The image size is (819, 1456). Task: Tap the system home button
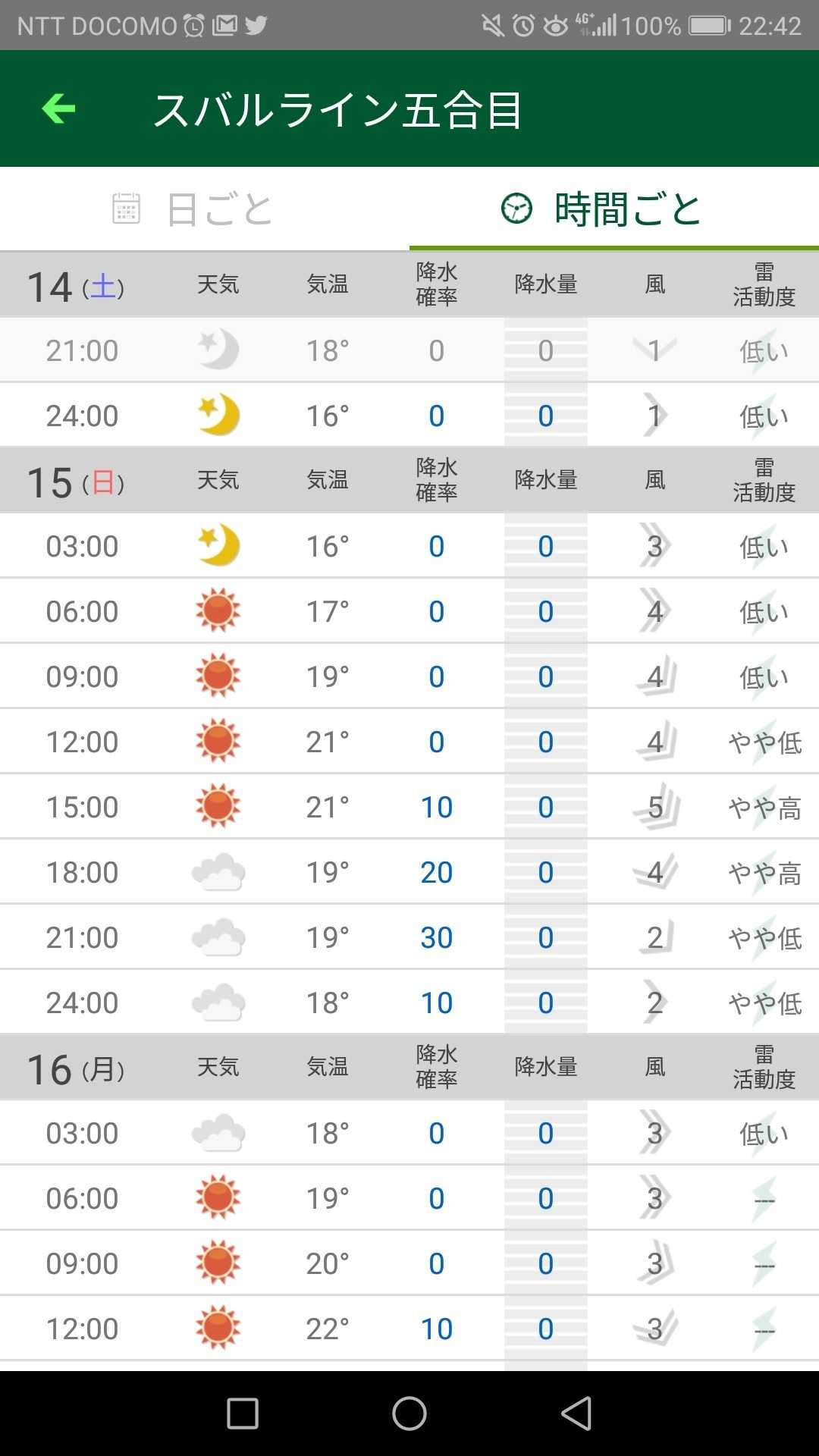tap(409, 1414)
